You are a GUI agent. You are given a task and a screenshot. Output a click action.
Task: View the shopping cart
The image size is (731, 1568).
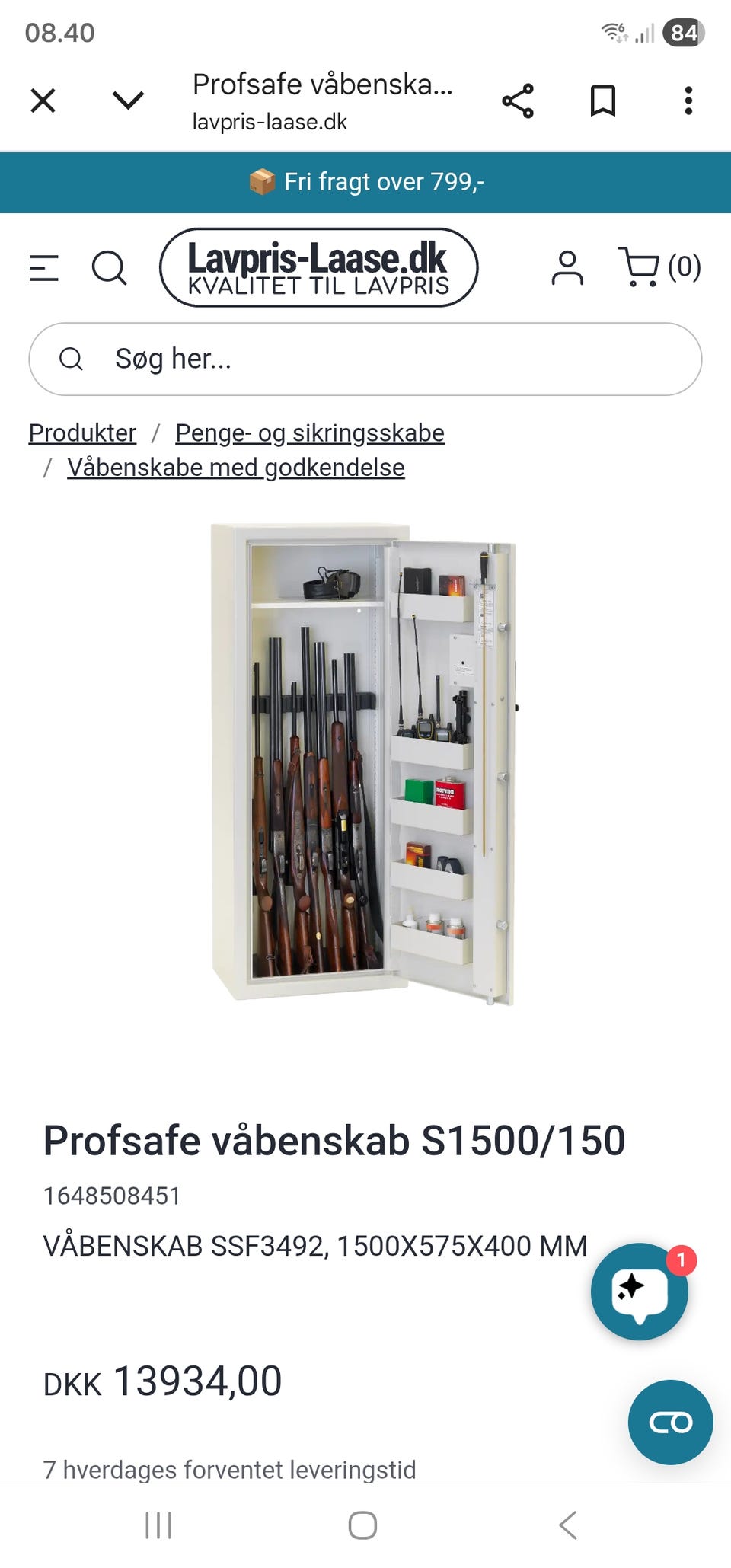point(643,268)
